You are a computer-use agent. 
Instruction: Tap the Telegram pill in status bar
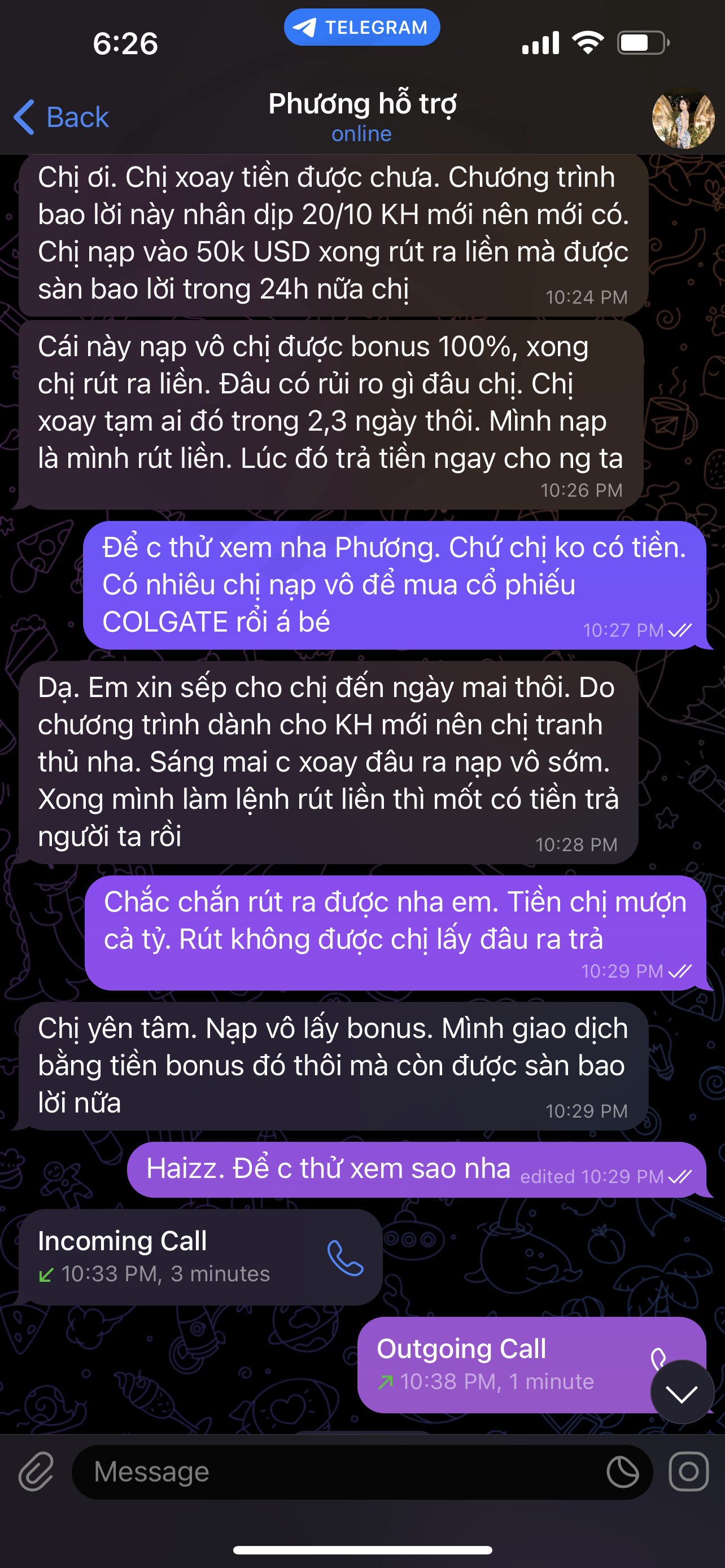point(361,28)
